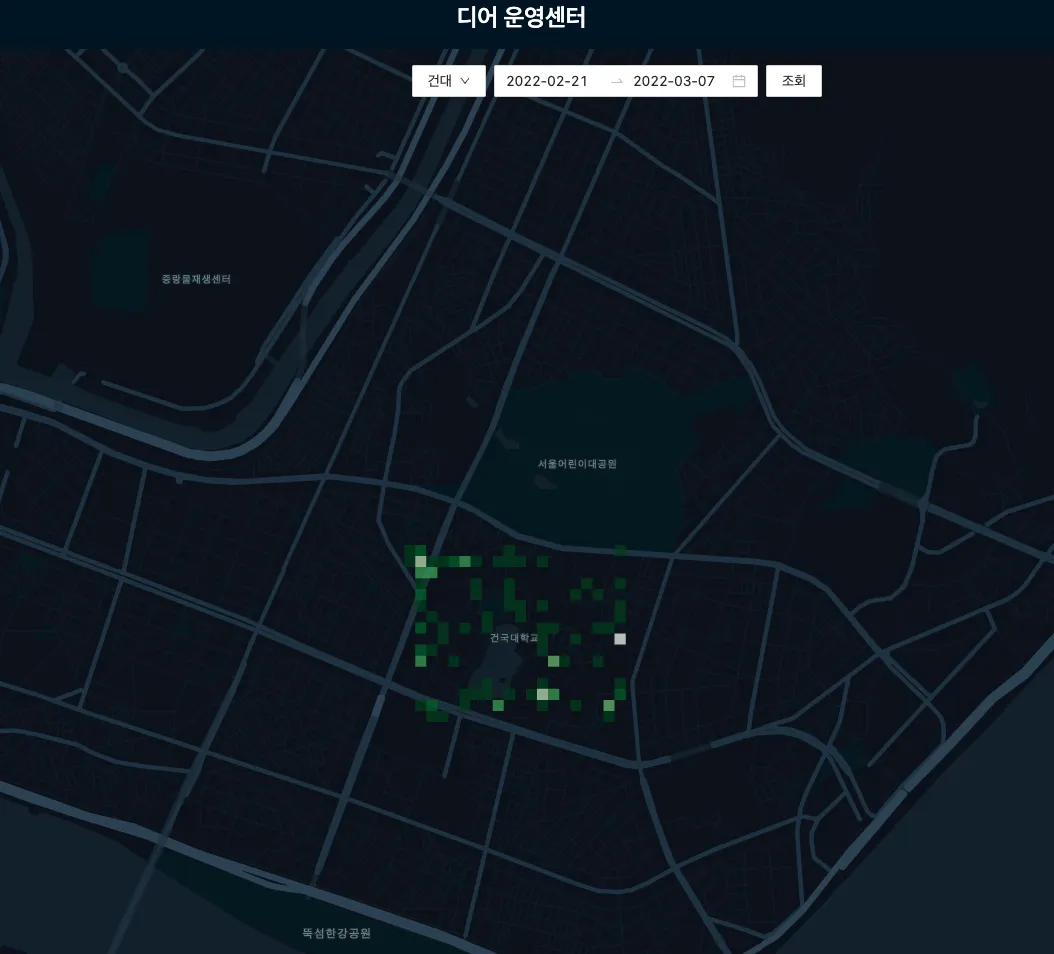Select the end date 2022-03-07 field
1054x954 pixels.
(x=674, y=81)
